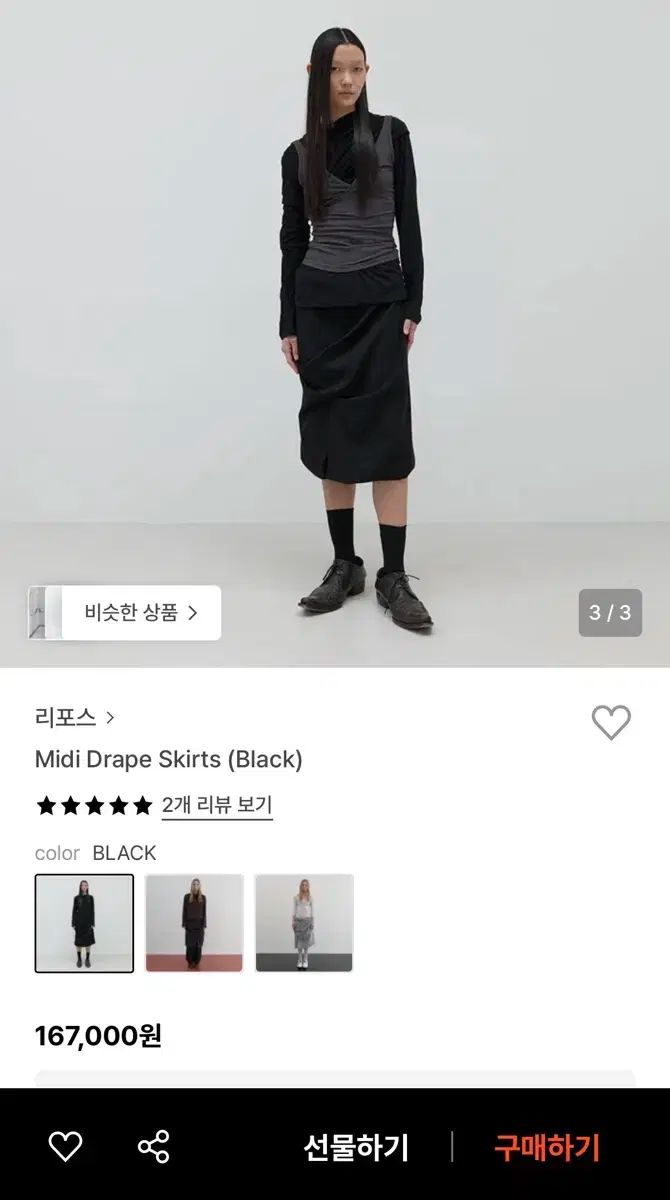Tap 구매하기 to buy now

click(546, 1147)
